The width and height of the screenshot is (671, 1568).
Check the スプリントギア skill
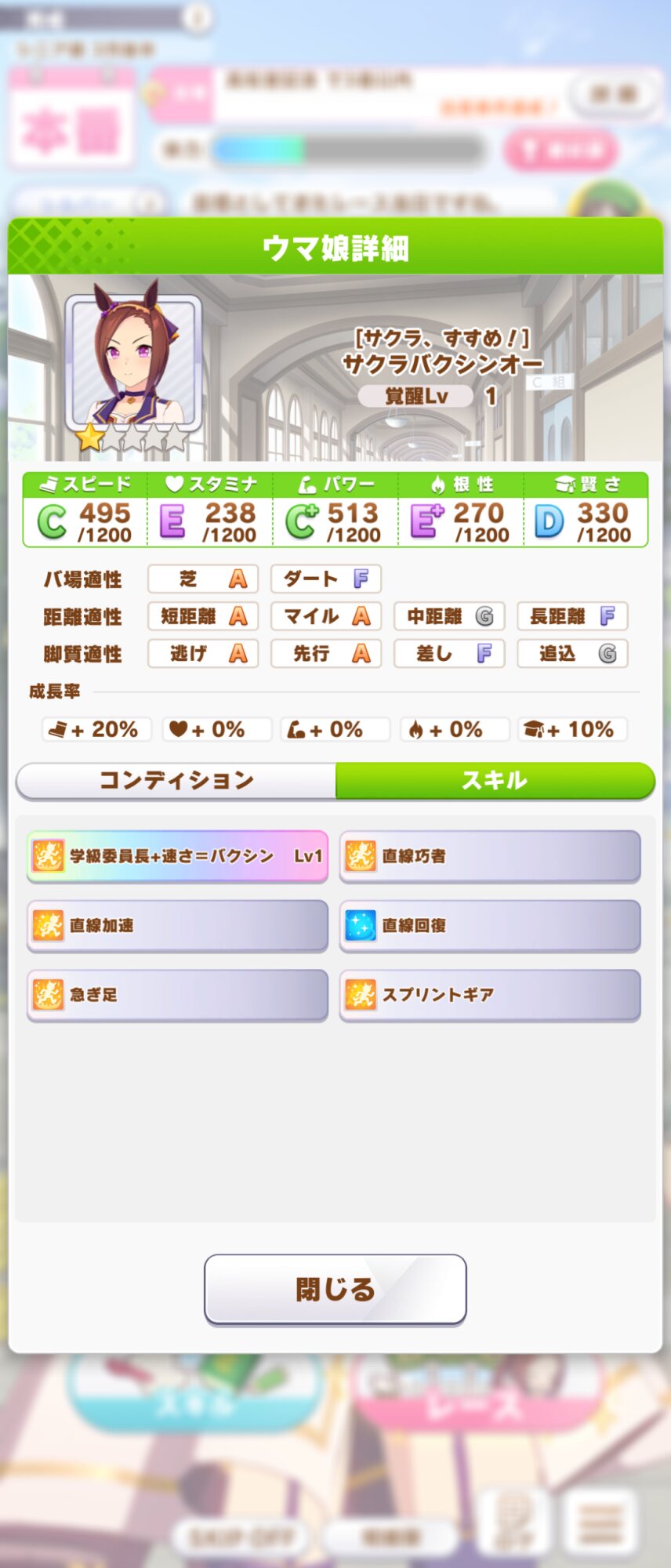pos(490,995)
